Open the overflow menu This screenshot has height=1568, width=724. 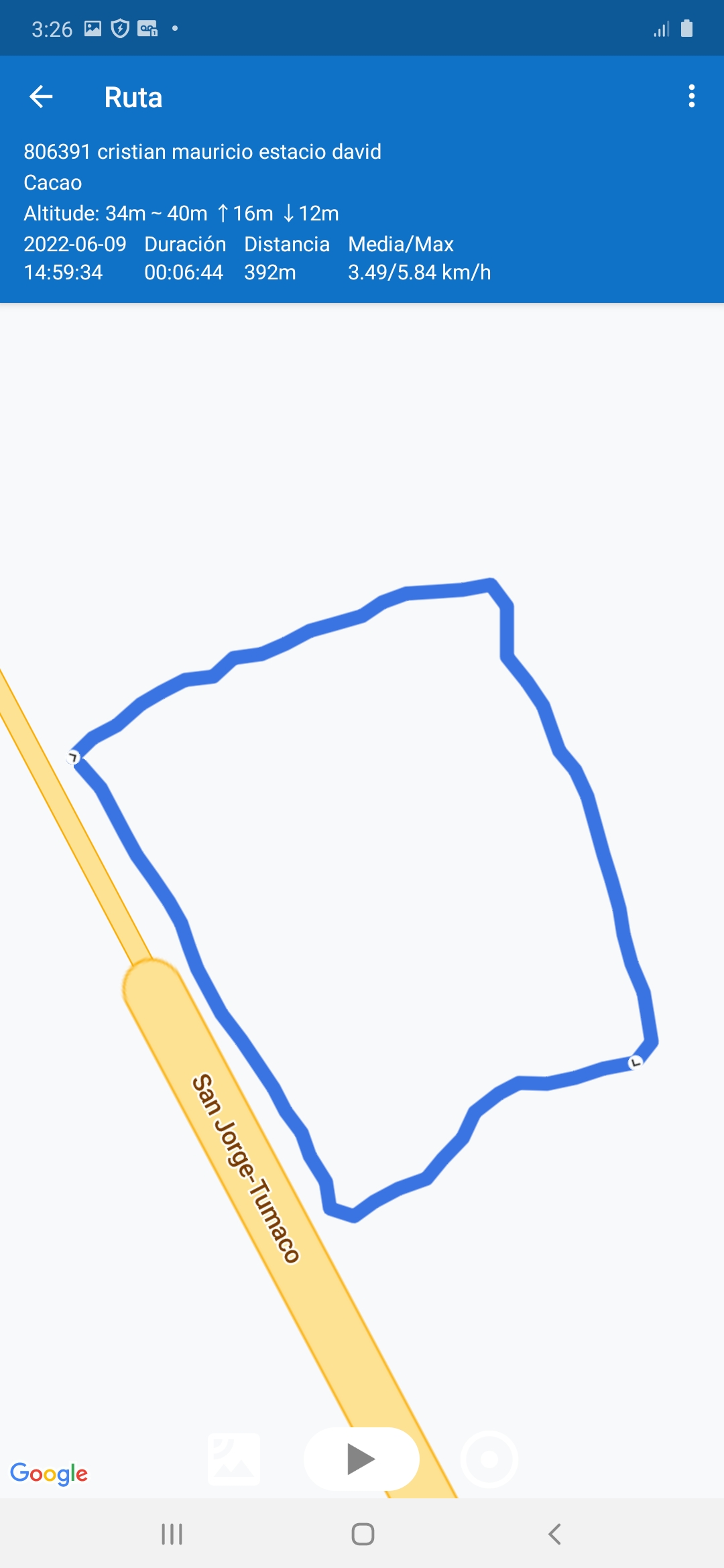coord(691,96)
